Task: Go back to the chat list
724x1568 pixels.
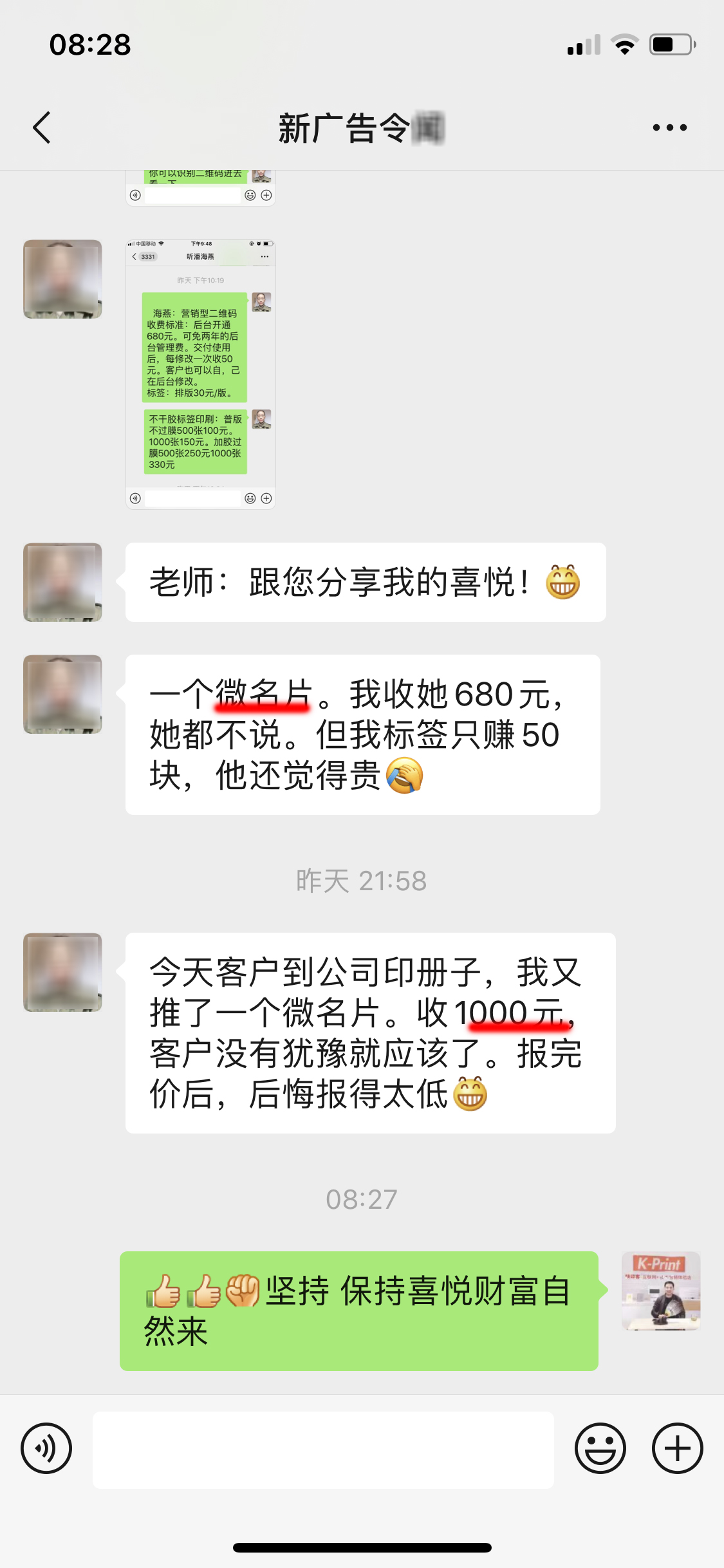Action: pos(42,127)
